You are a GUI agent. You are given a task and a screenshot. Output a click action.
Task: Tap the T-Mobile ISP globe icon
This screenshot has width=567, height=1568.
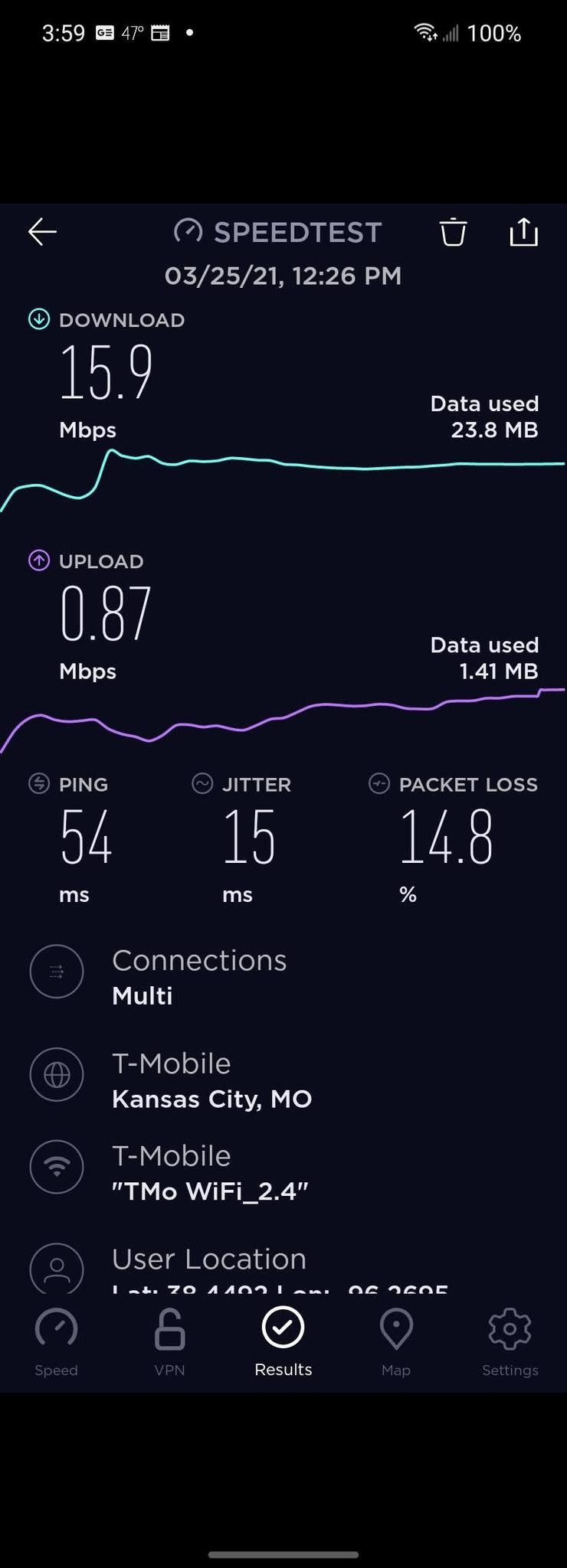[x=56, y=1075]
